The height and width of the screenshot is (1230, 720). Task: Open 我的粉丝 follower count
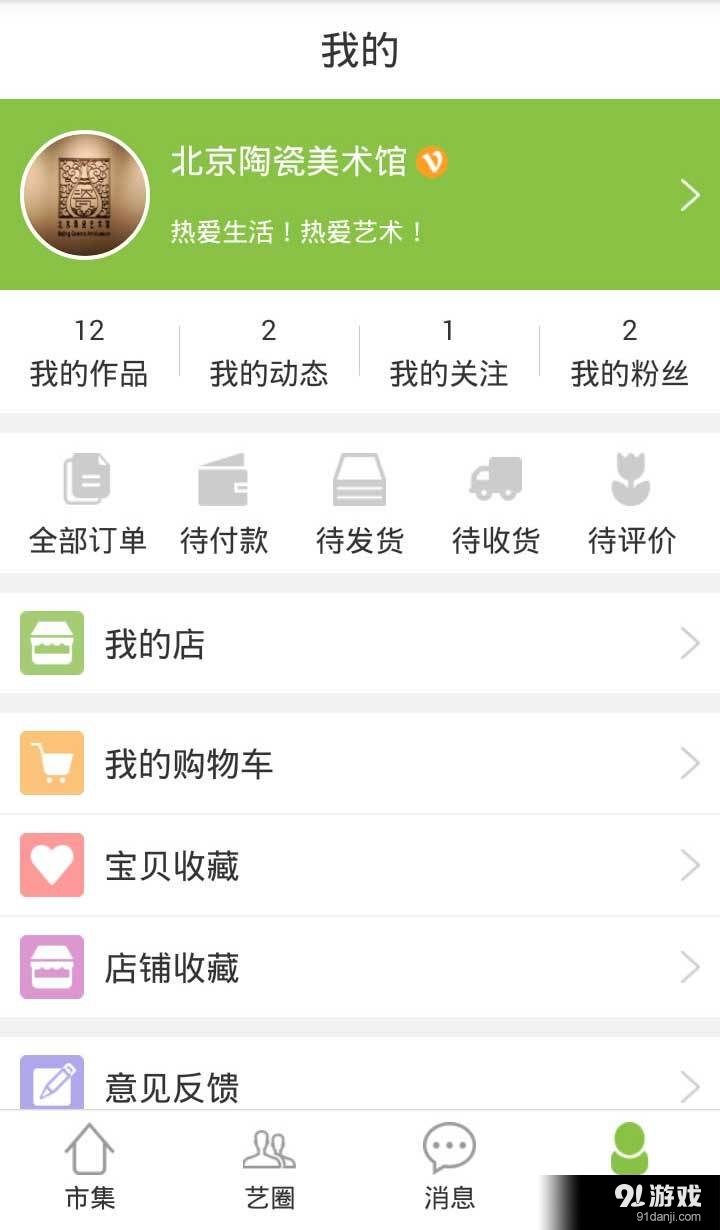click(x=629, y=352)
